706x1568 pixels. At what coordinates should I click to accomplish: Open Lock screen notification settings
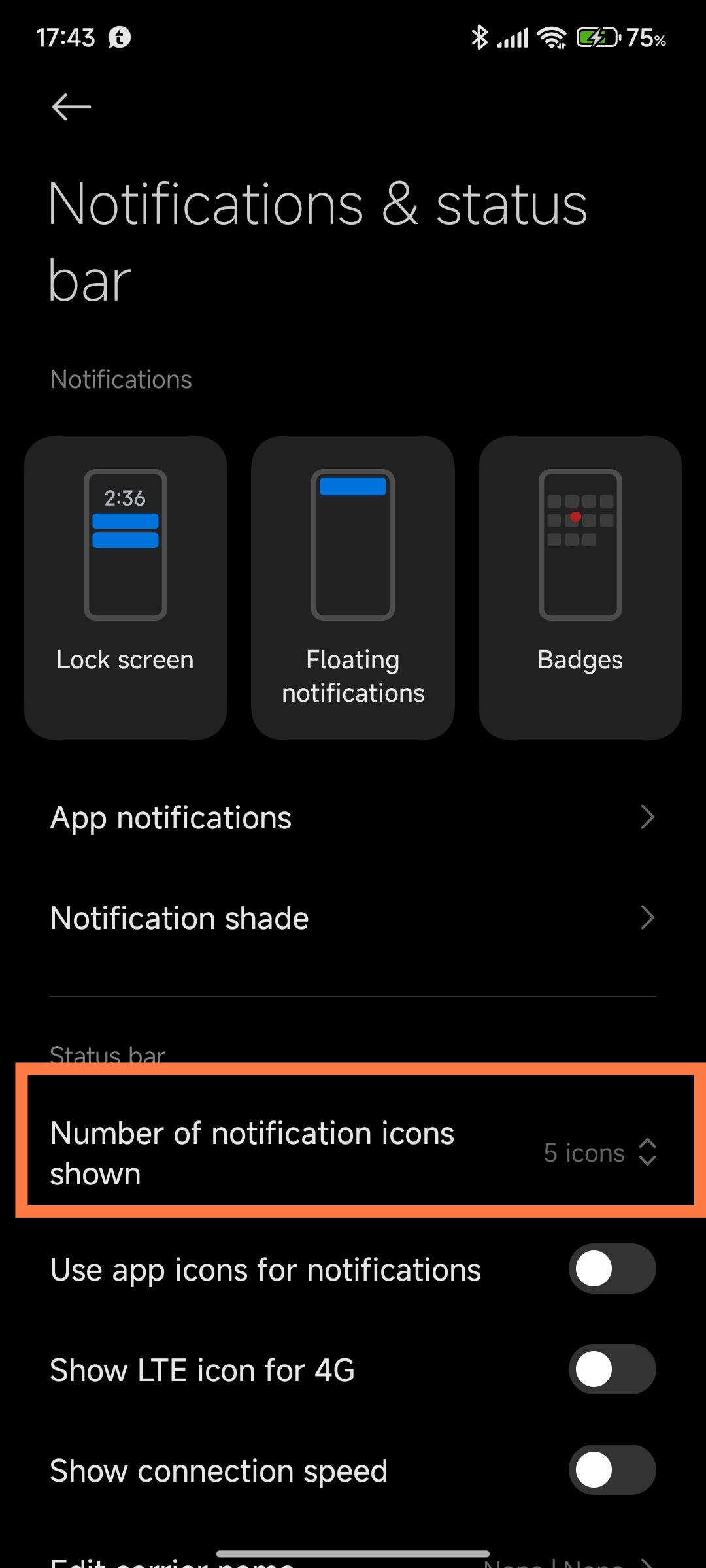pos(126,587)
